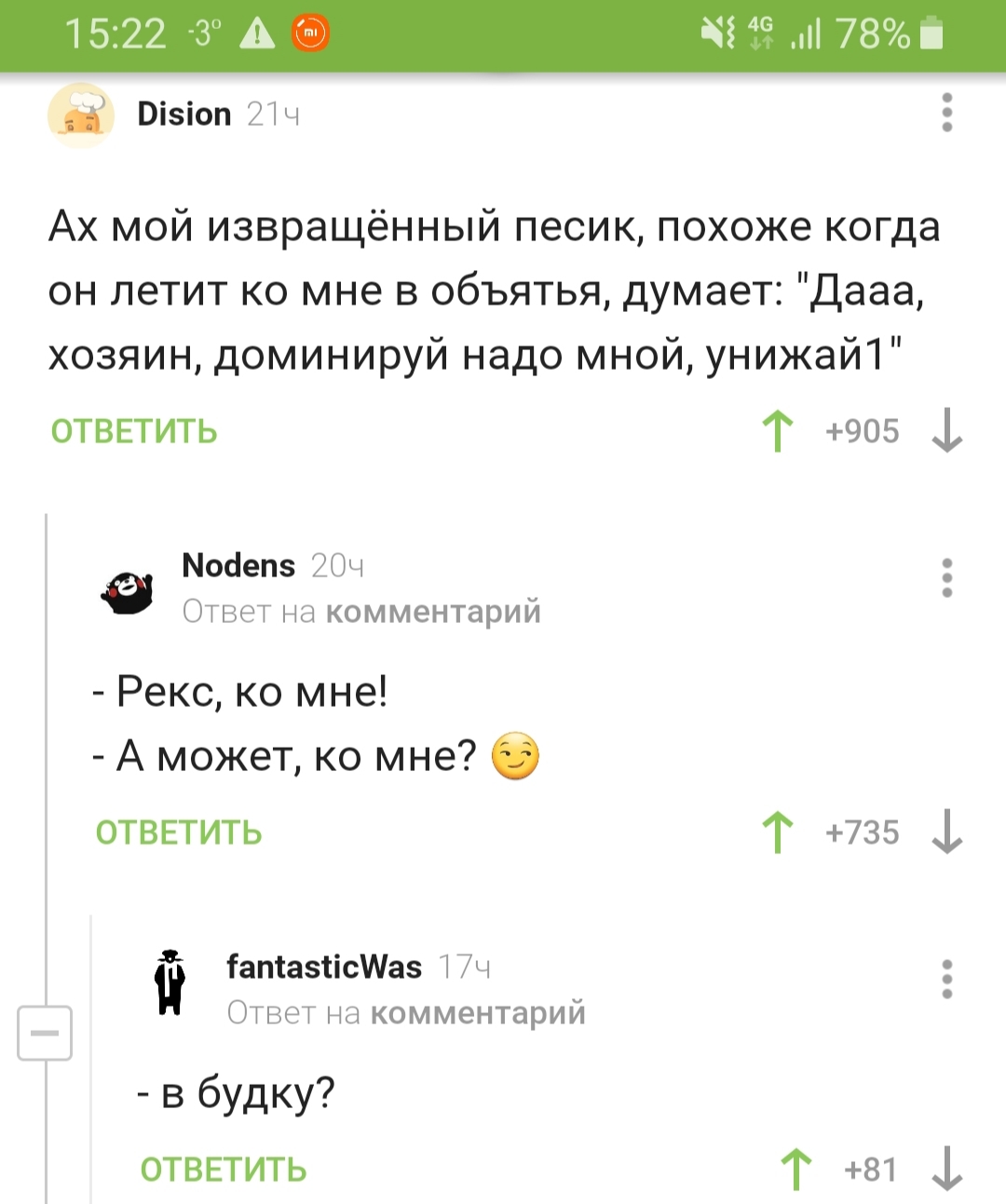Upvote Nodens's comment

(x=778, y=832)
